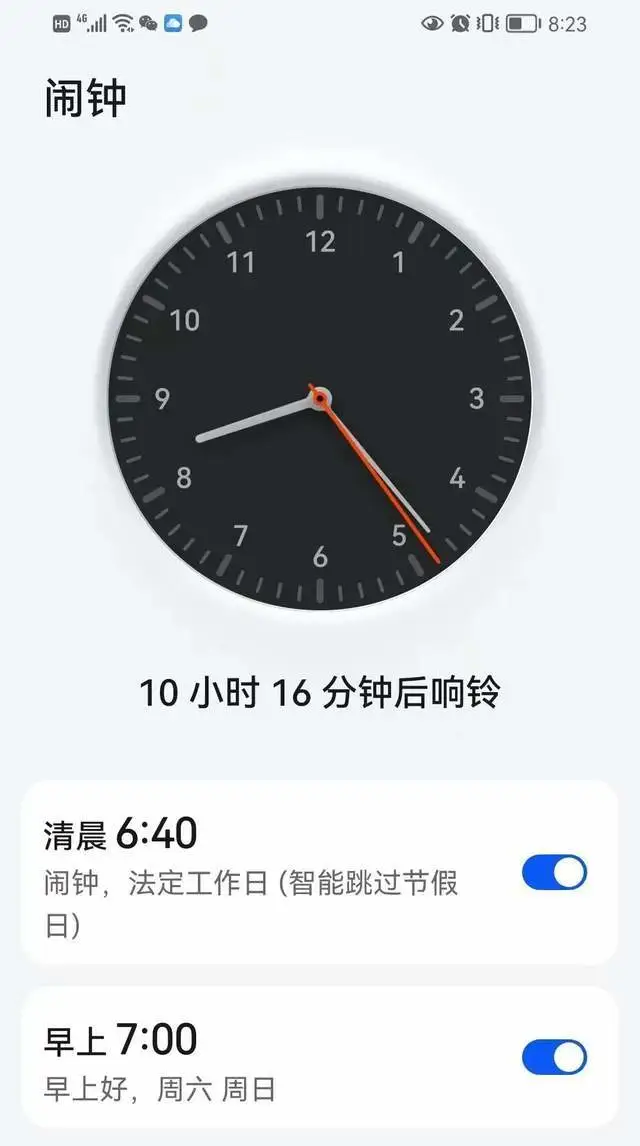640x1146 pixels.
Task: Turn off the 6:40 workday alarm
Action: coord(554,873)
